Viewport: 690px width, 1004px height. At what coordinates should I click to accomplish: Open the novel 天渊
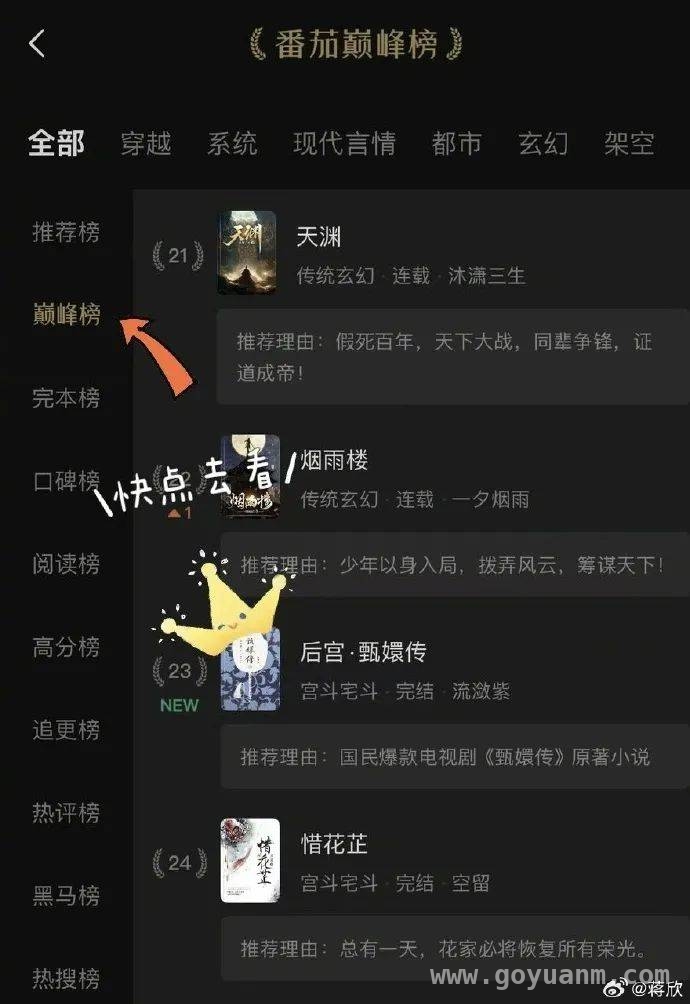320,237
